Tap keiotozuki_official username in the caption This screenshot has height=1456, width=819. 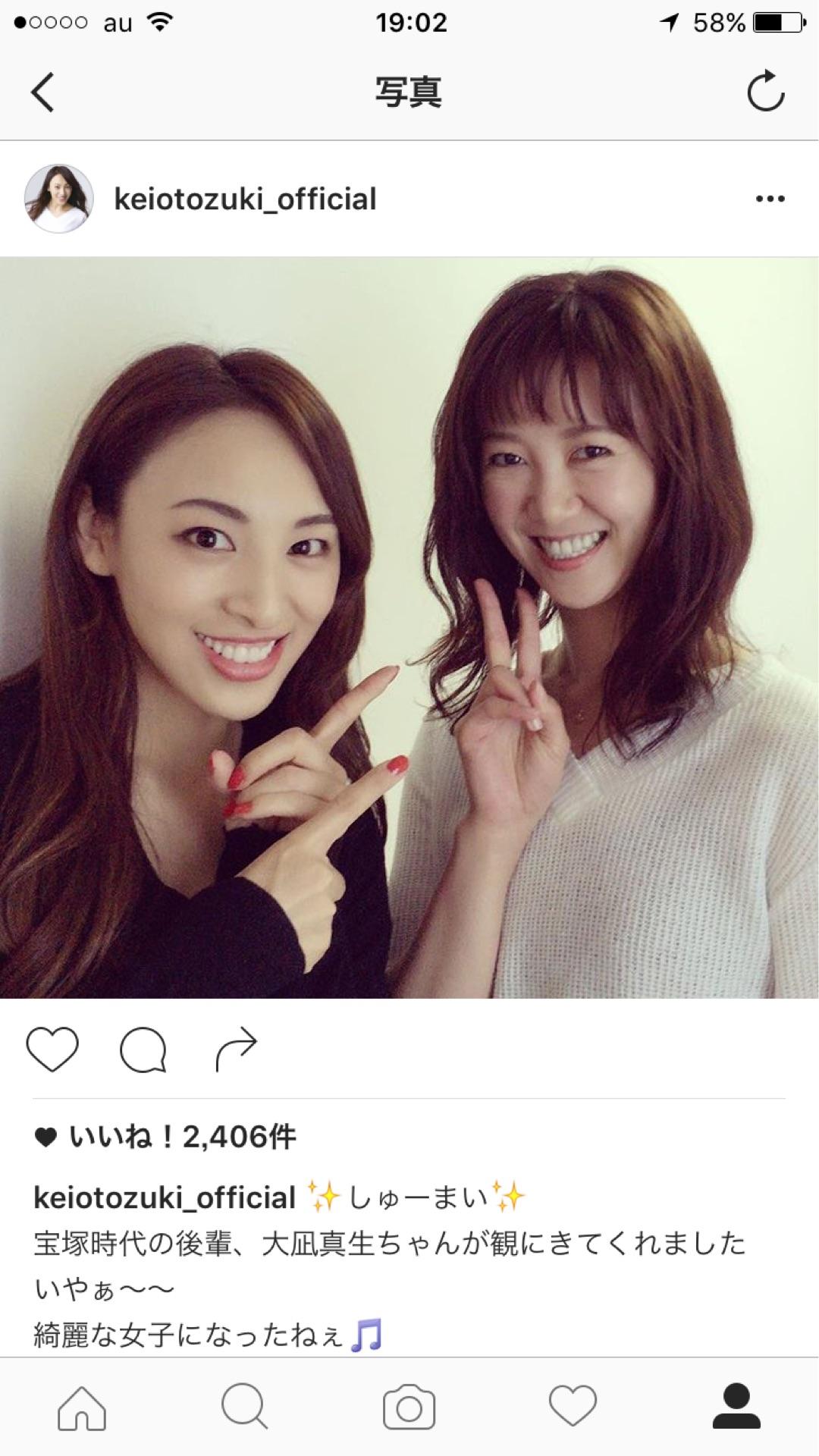165,1197
